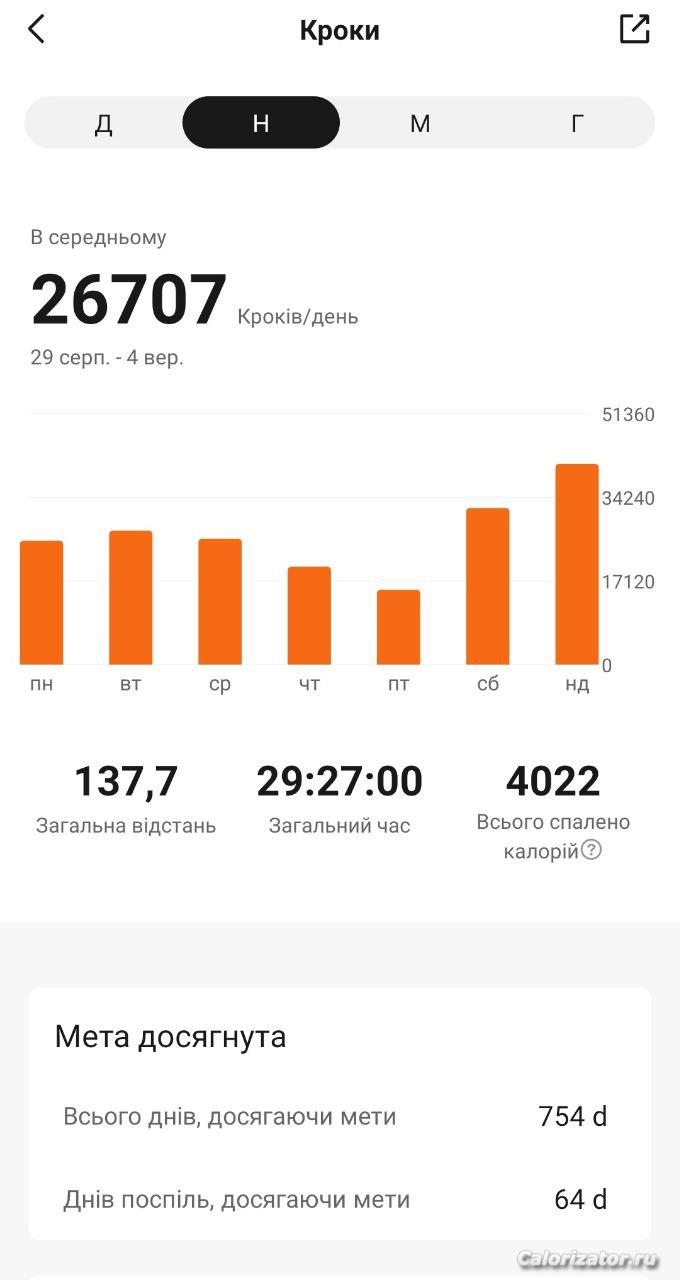Switch to the Д (day) tab
The width and height of the screenshot is (680, 1280).
104,123
